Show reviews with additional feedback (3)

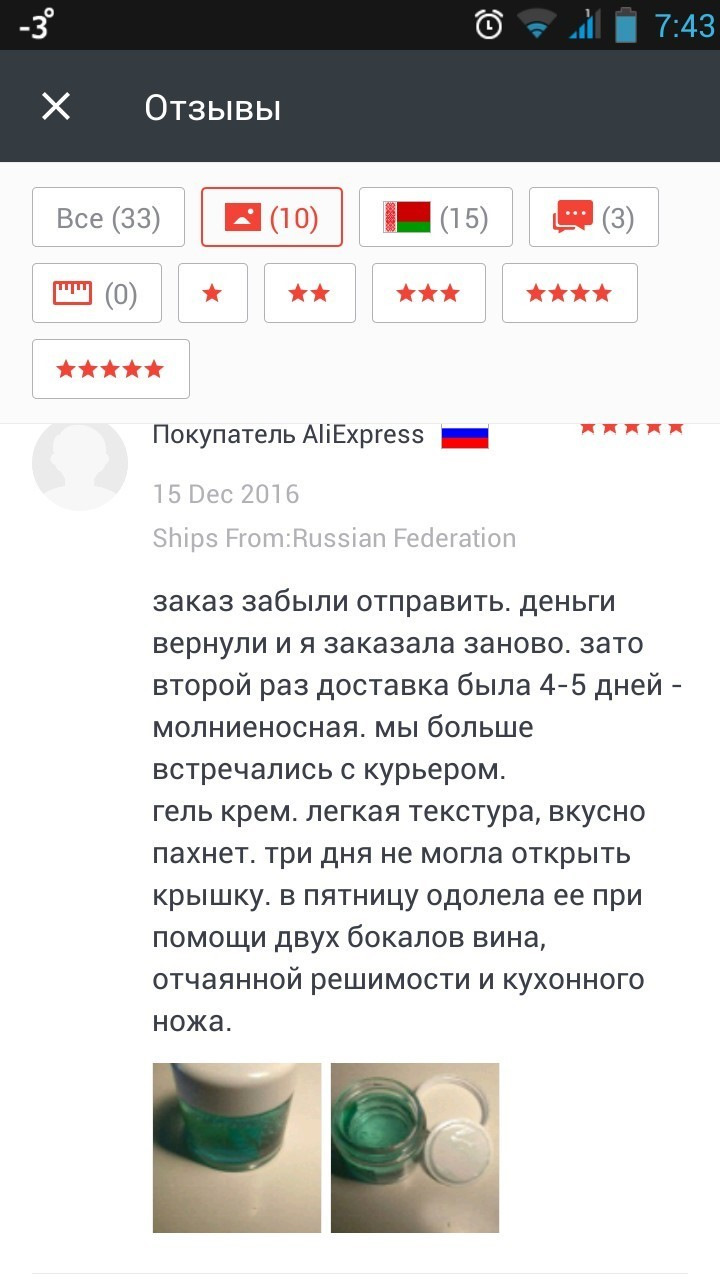(593, 217)
